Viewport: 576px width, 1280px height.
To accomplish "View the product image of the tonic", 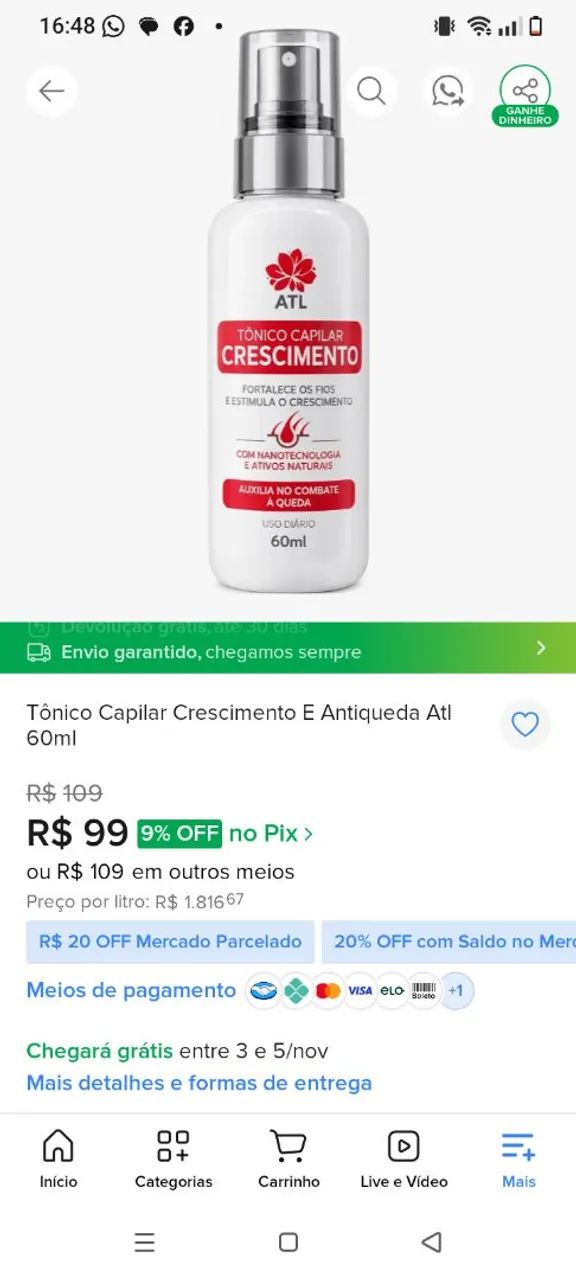I will coord(288,312).
